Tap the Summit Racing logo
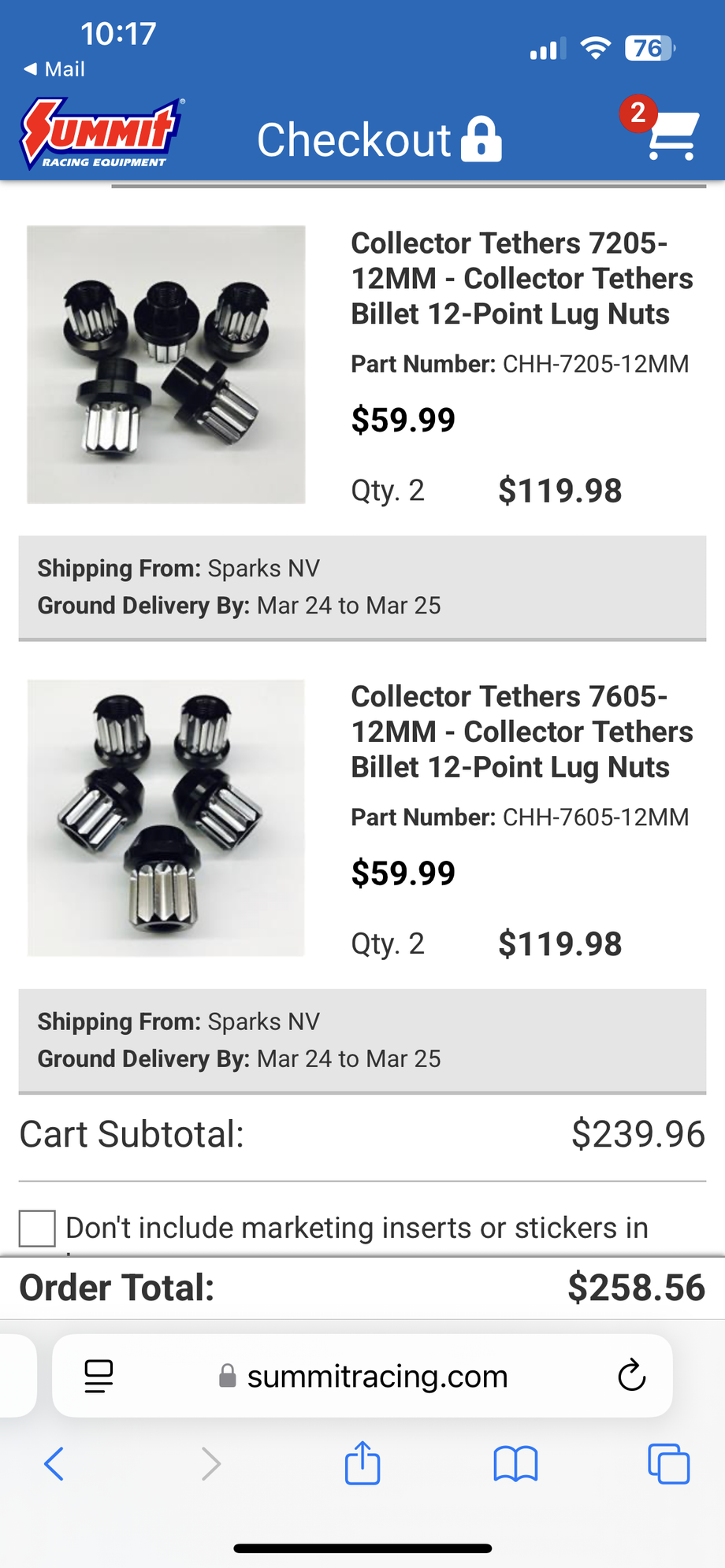725x1568 pixels. point(102,132)
